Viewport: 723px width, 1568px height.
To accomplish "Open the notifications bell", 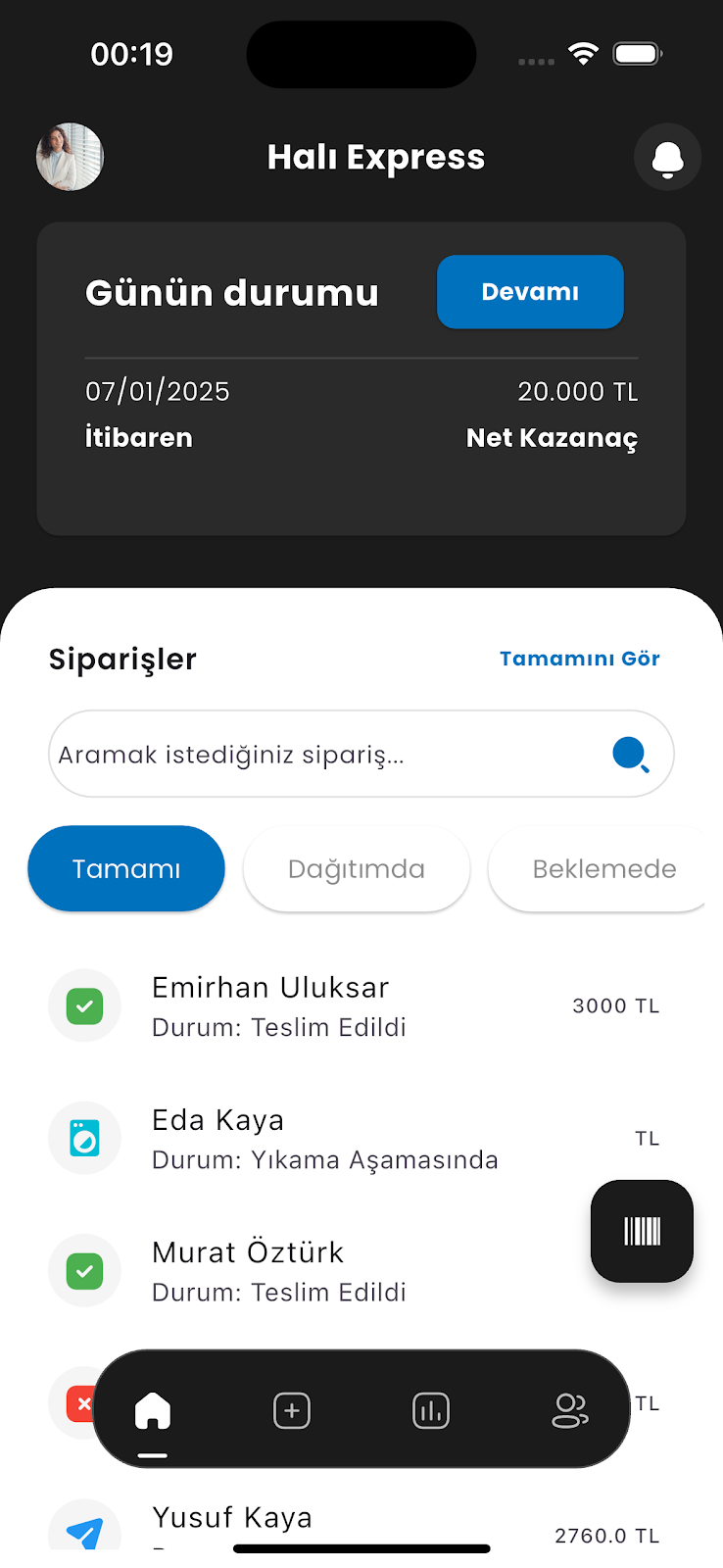I will coord(667,158).
